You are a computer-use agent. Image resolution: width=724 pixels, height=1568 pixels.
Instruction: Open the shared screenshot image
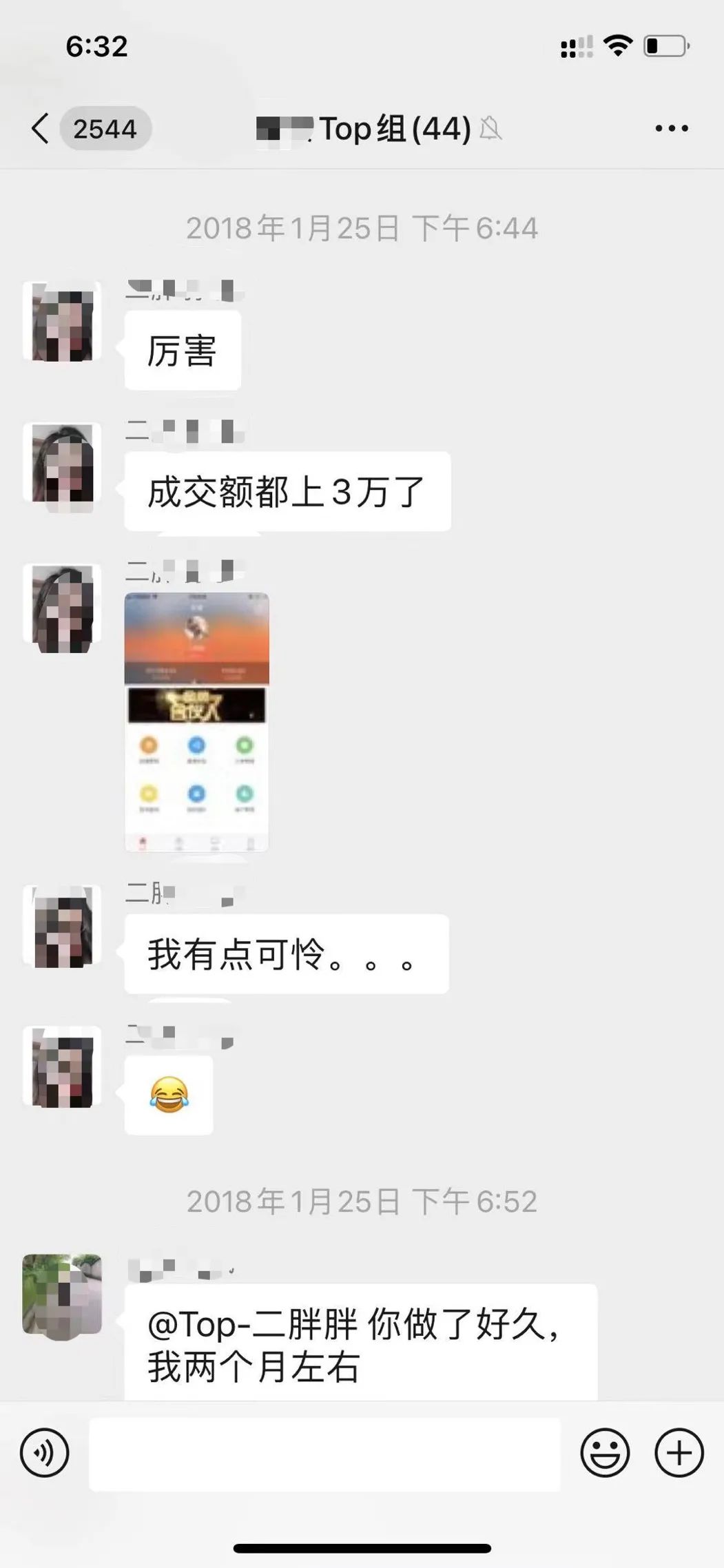(x=196, y=721)
